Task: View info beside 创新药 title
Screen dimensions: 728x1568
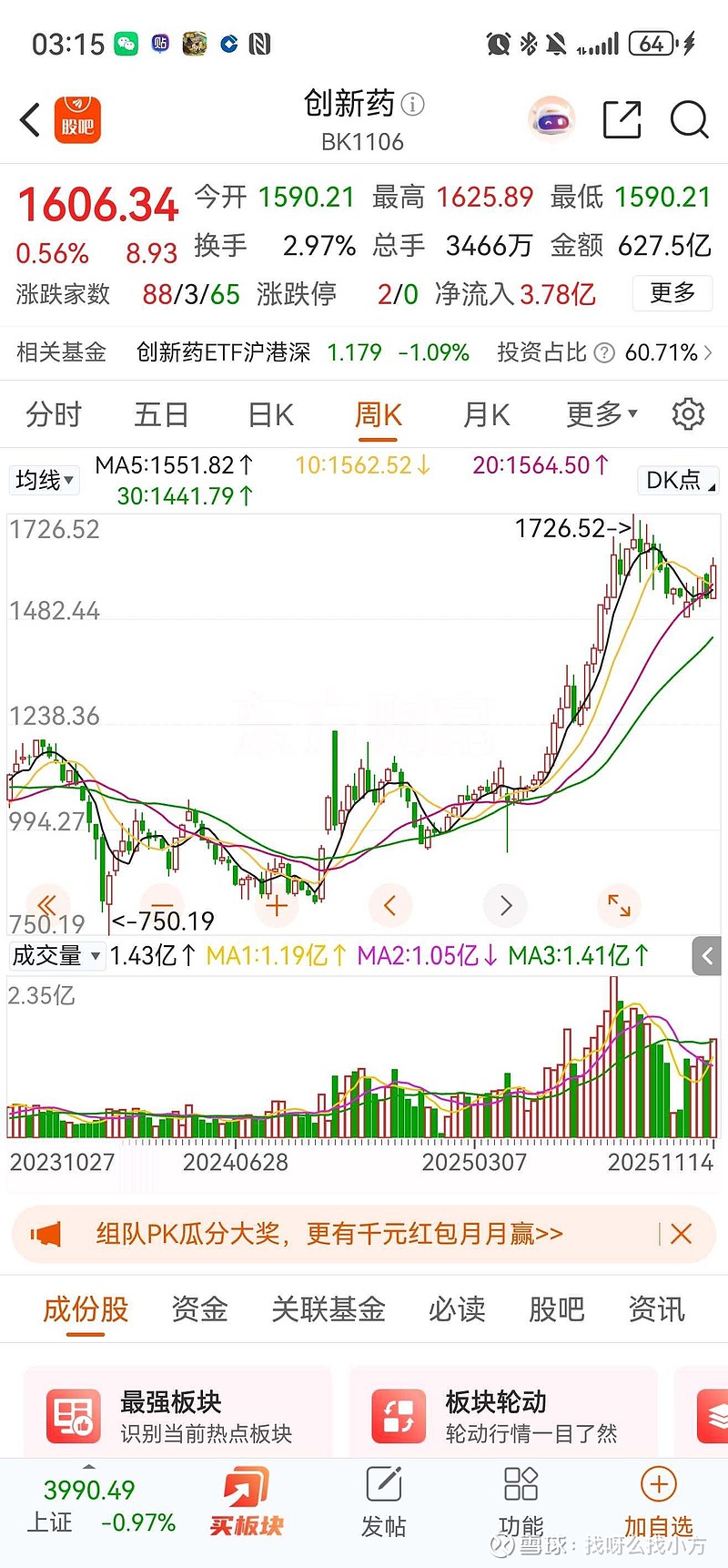Action: coord(414,106)
